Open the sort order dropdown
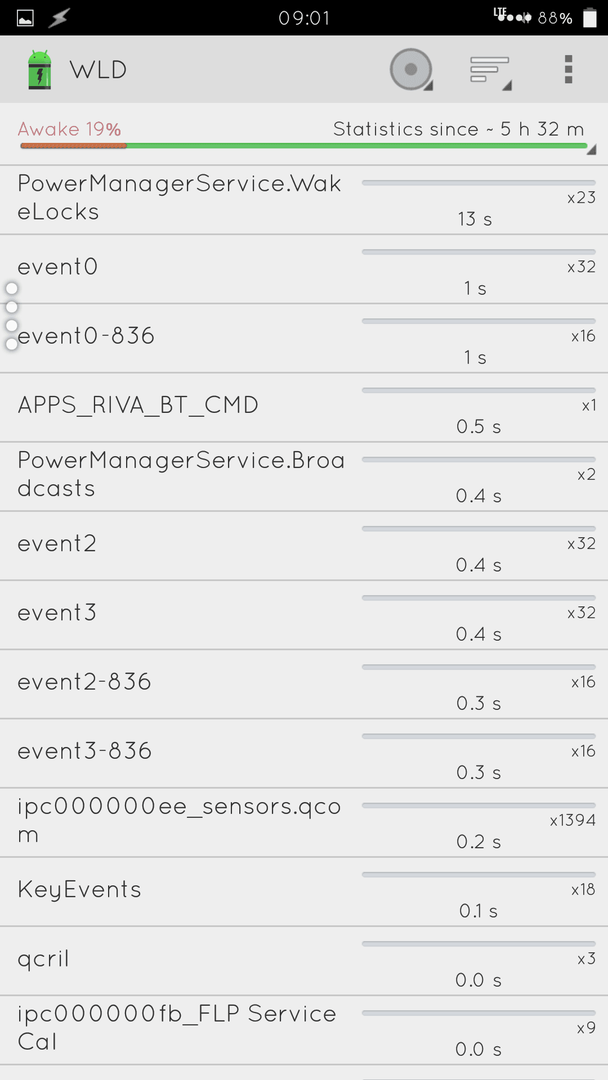Viewport: 608px width, 1080px height. coord(491,70)
